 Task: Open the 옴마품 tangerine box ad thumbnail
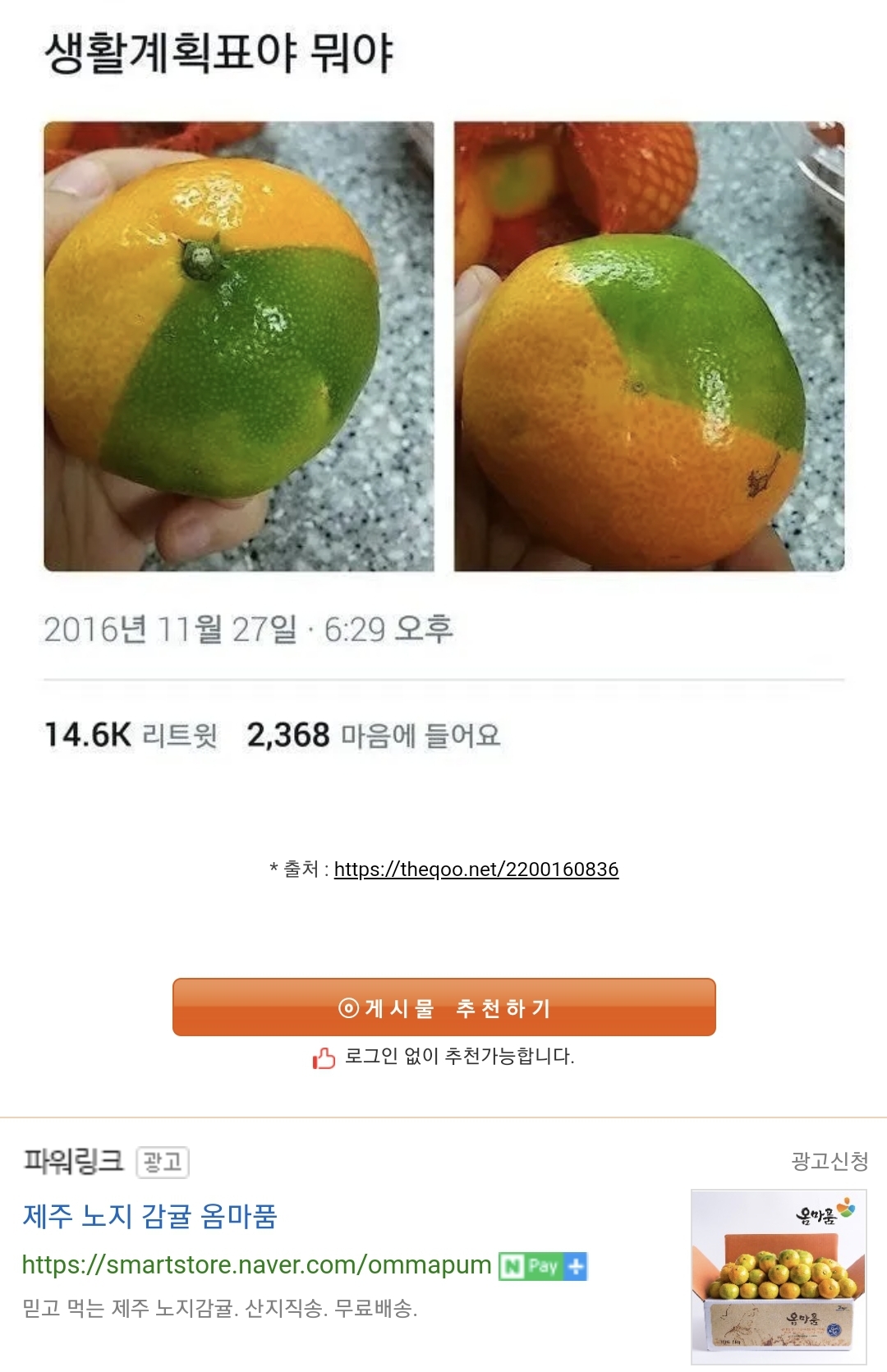(778, 1276)
